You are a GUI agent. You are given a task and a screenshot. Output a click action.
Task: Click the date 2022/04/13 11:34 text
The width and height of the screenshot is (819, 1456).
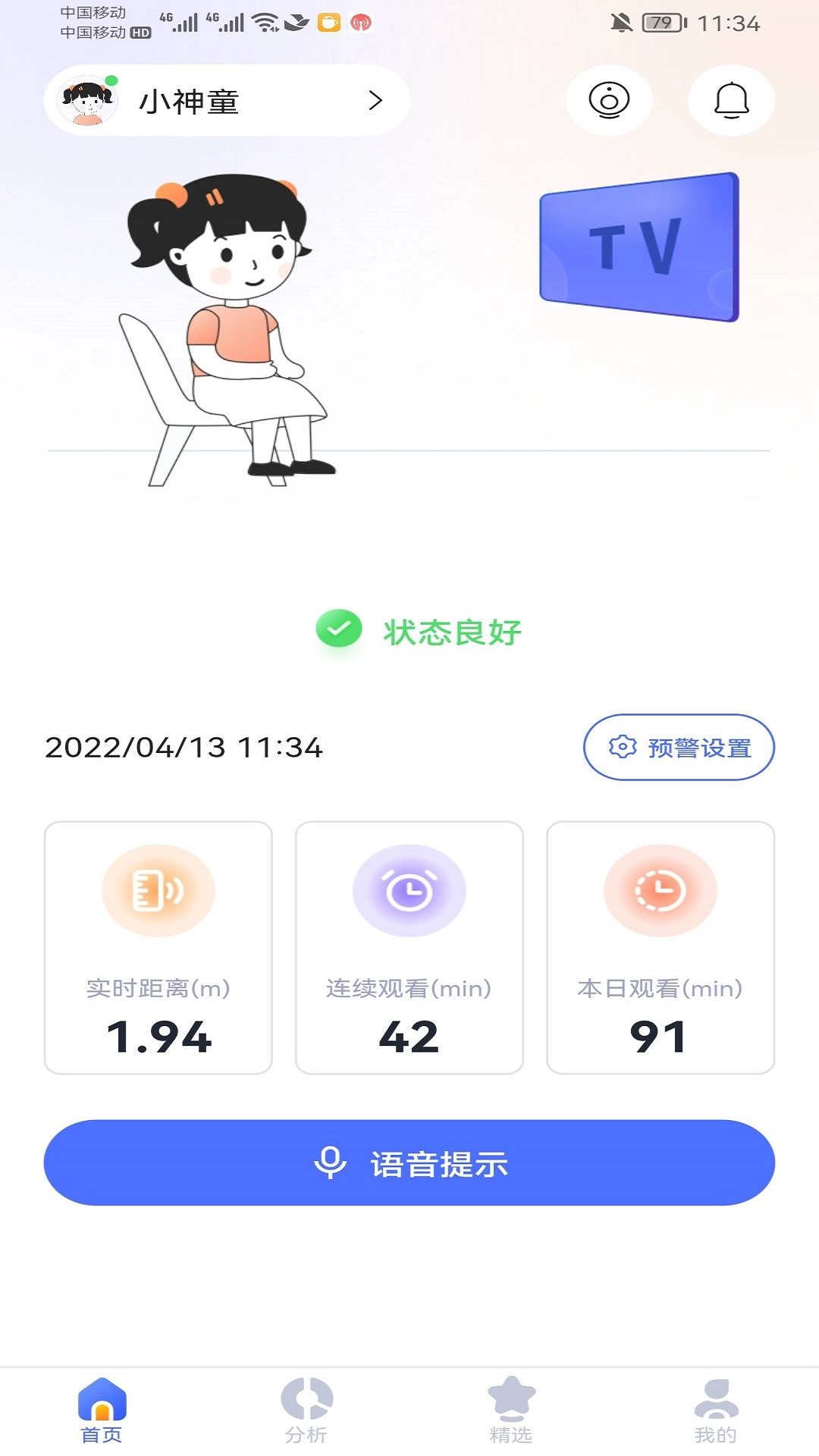184,748
